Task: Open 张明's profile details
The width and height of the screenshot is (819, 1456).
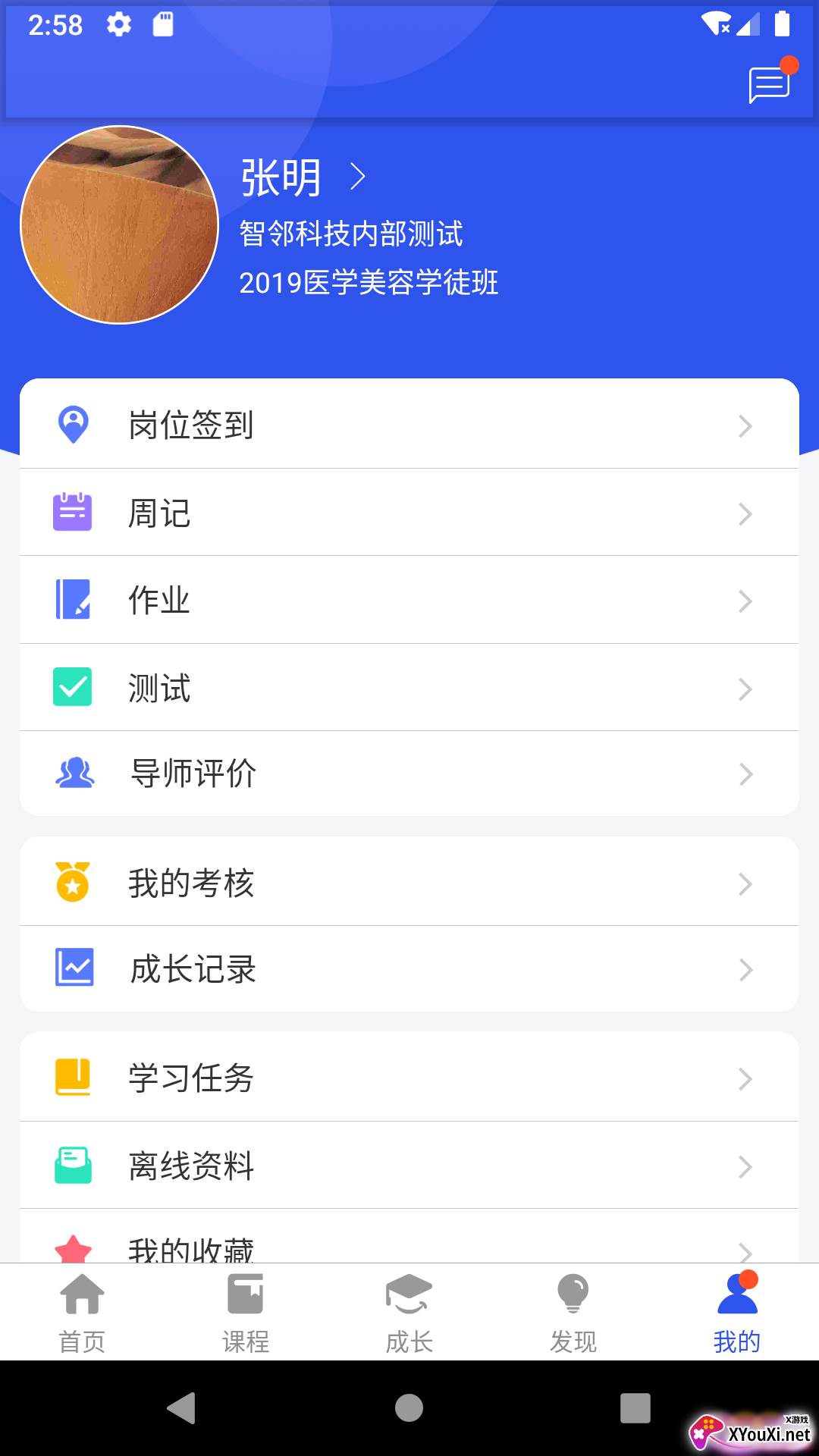Action: 303,177
